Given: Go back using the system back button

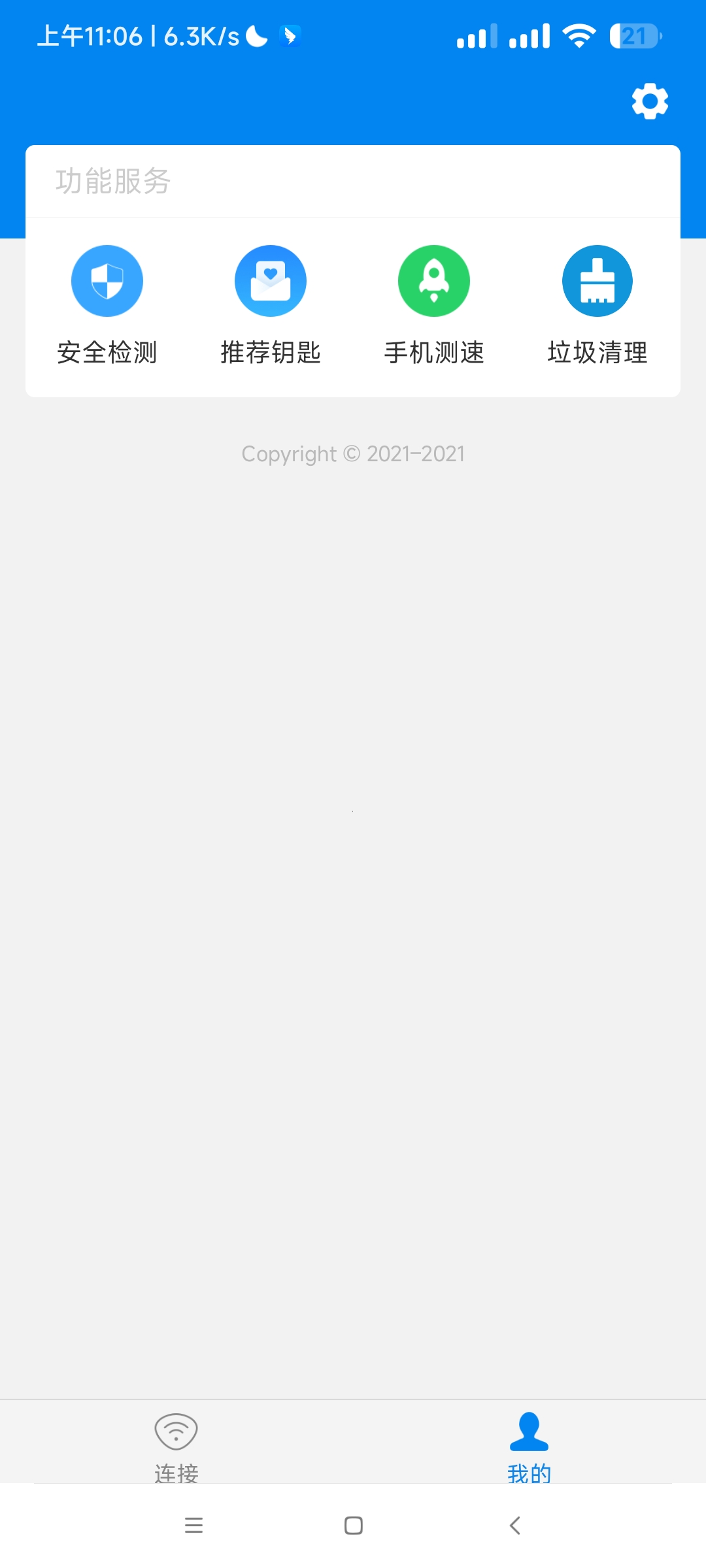Looking at the screenshot, I should [x=515, y=1526].
